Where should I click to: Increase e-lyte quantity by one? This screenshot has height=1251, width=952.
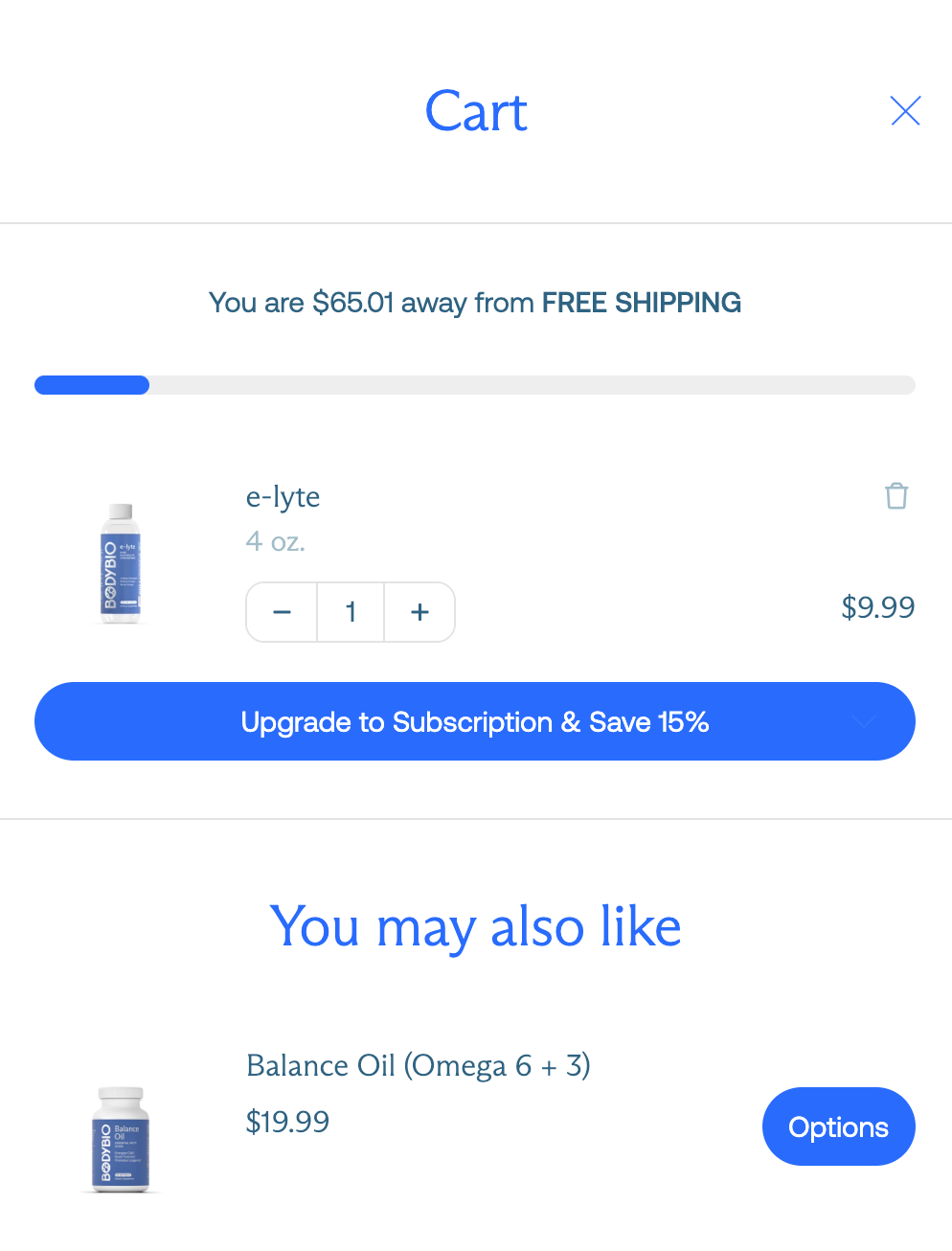[419, 612]
